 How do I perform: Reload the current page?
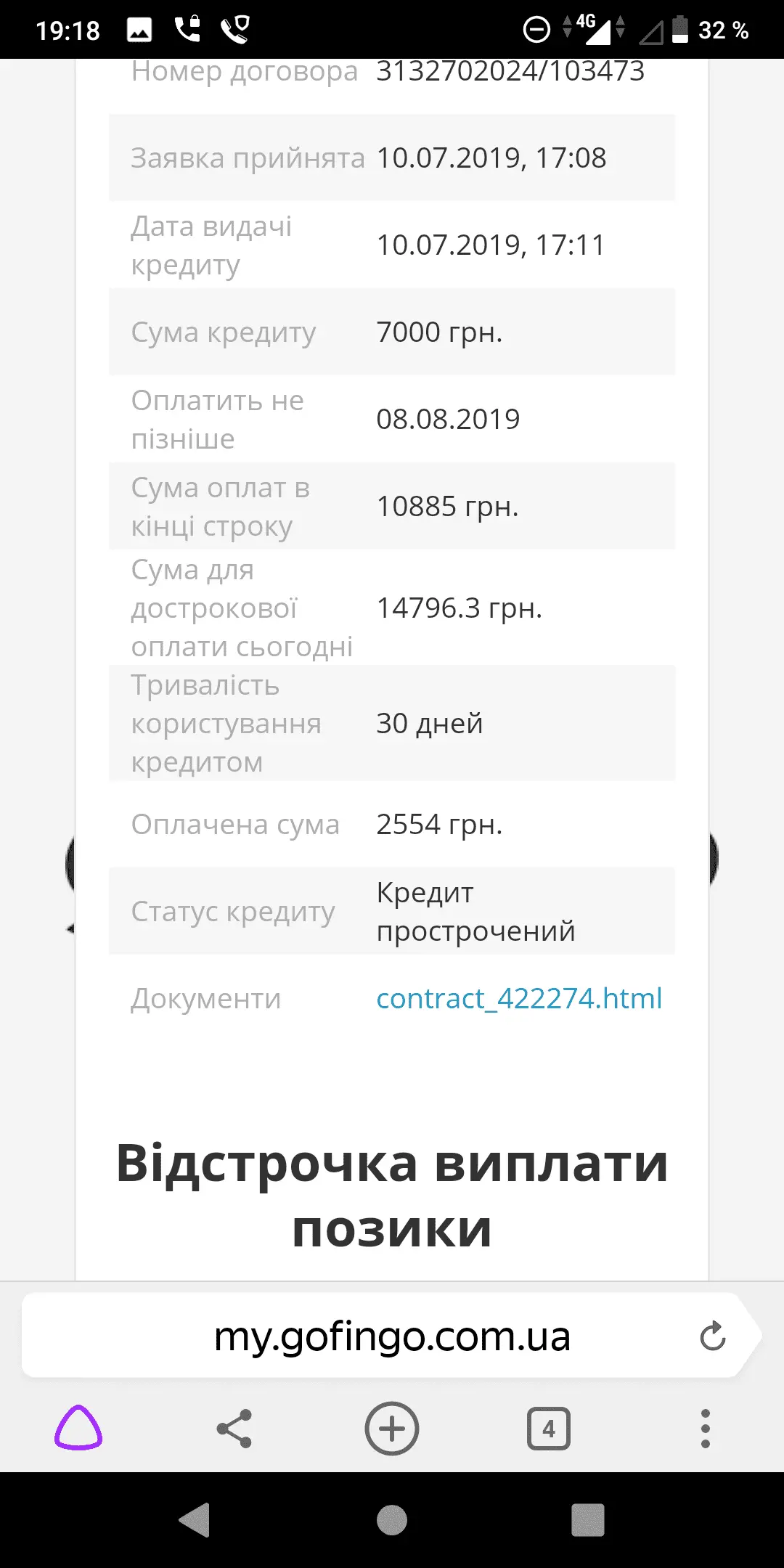point(712,1336)
